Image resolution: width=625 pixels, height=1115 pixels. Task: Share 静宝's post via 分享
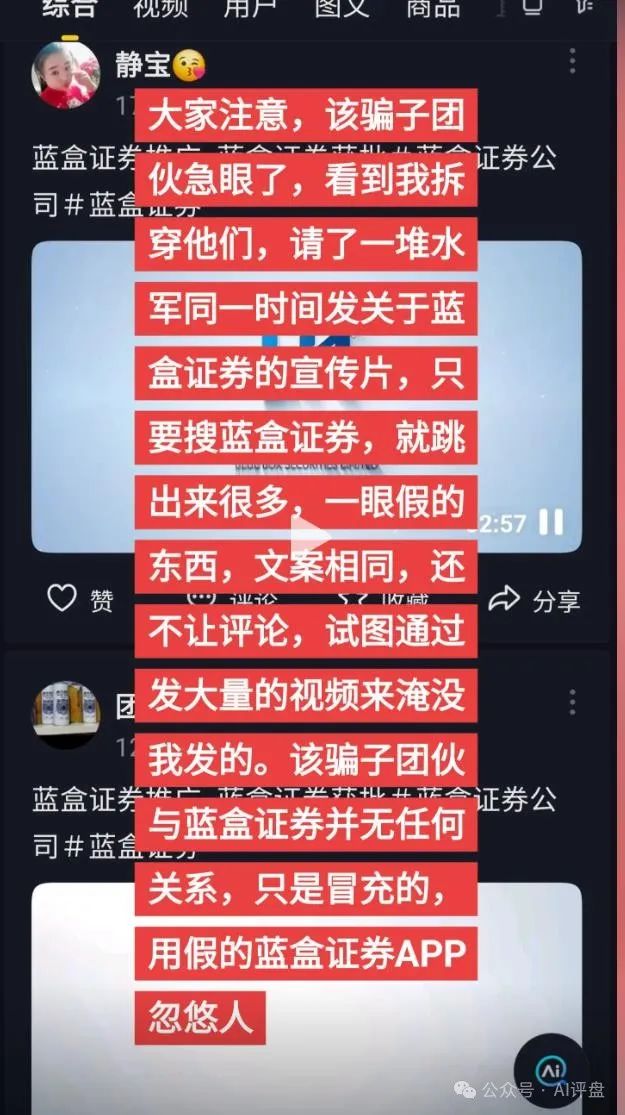click(534, 600)
